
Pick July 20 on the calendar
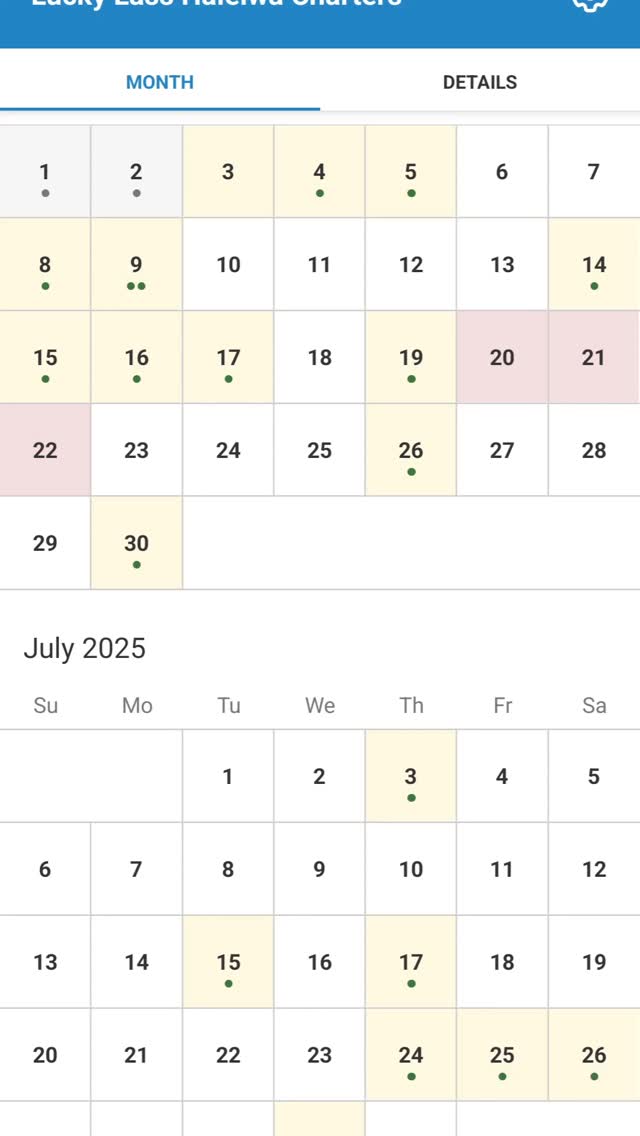tap(45, 1055)
